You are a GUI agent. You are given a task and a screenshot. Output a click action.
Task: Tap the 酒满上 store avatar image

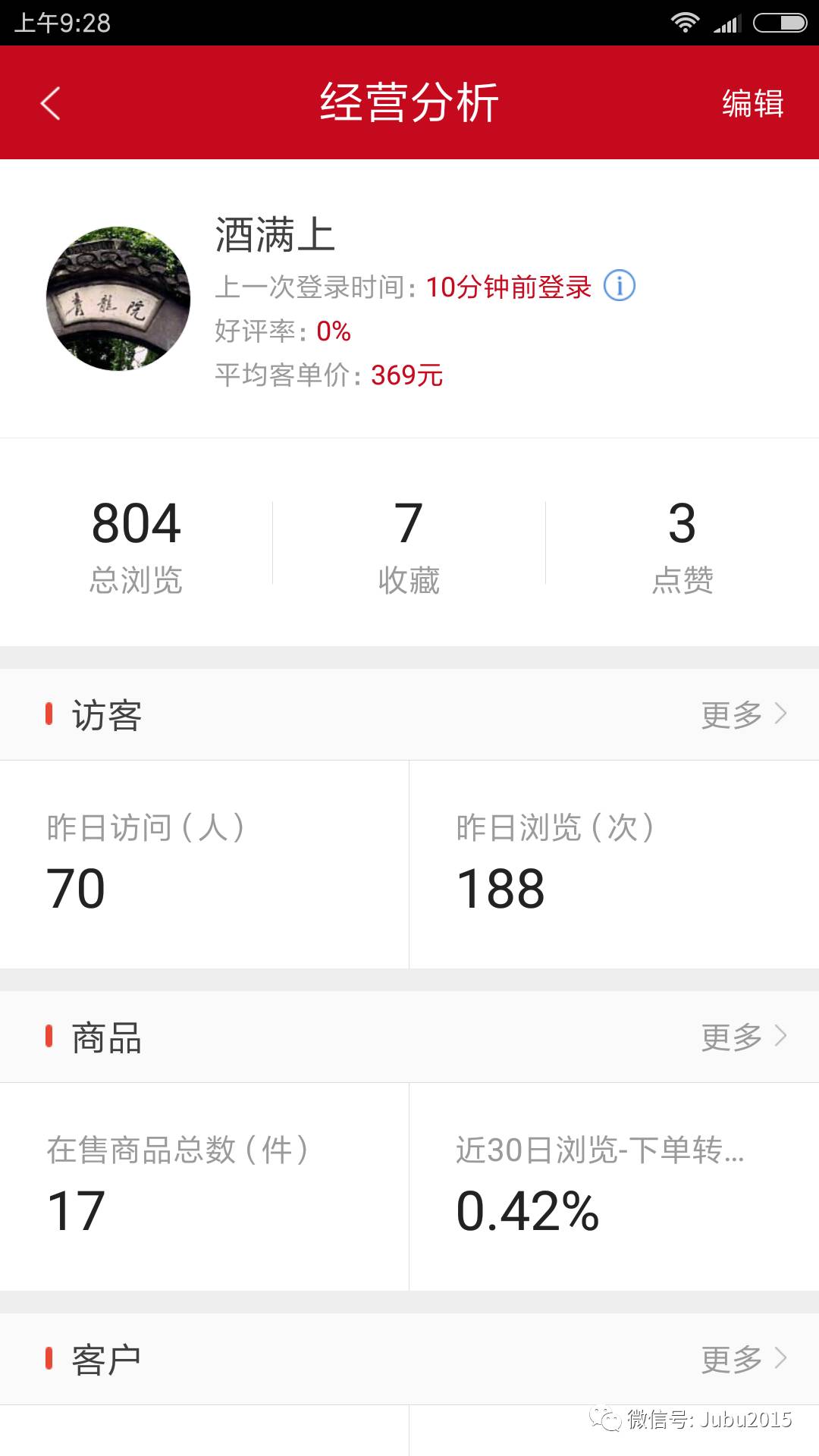(x=121, y=298)
